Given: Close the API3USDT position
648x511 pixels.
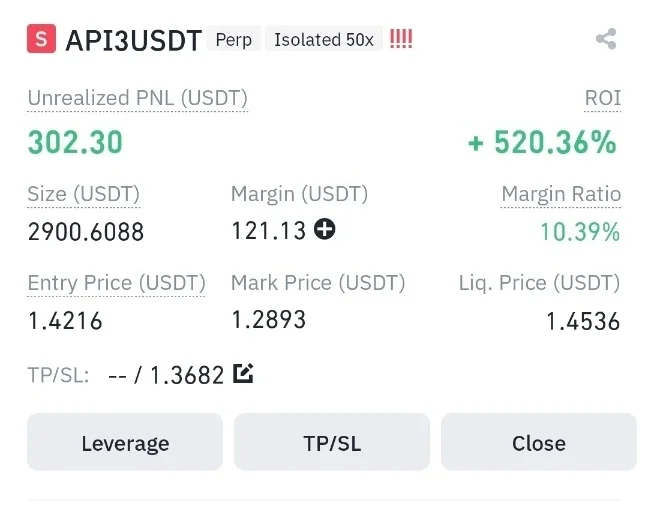Looking at the screenshot, I should point(538,442).
